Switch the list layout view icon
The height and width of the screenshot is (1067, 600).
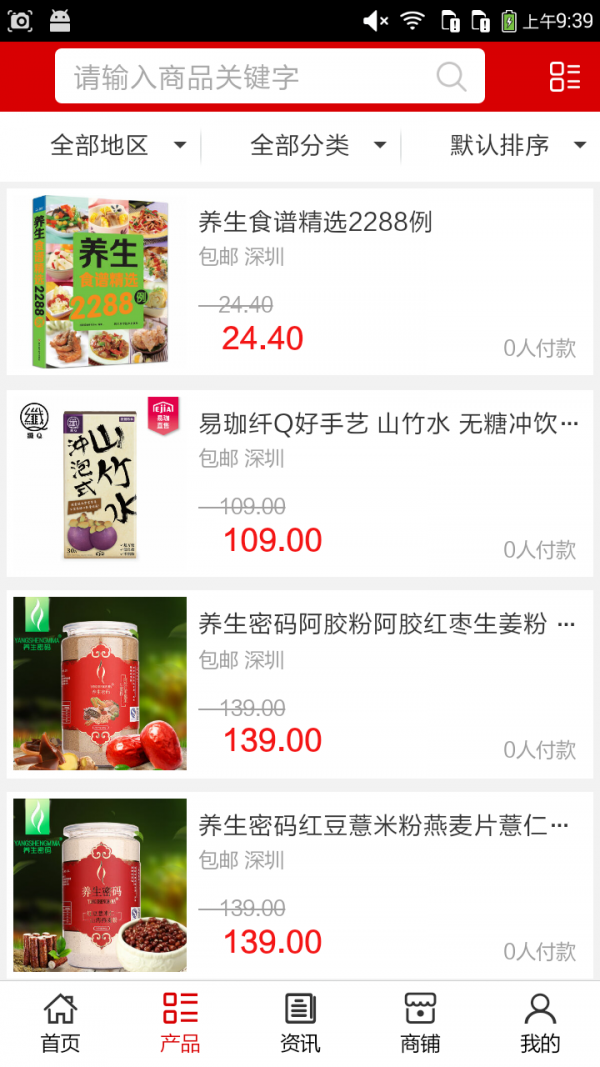tap(565, 77)
